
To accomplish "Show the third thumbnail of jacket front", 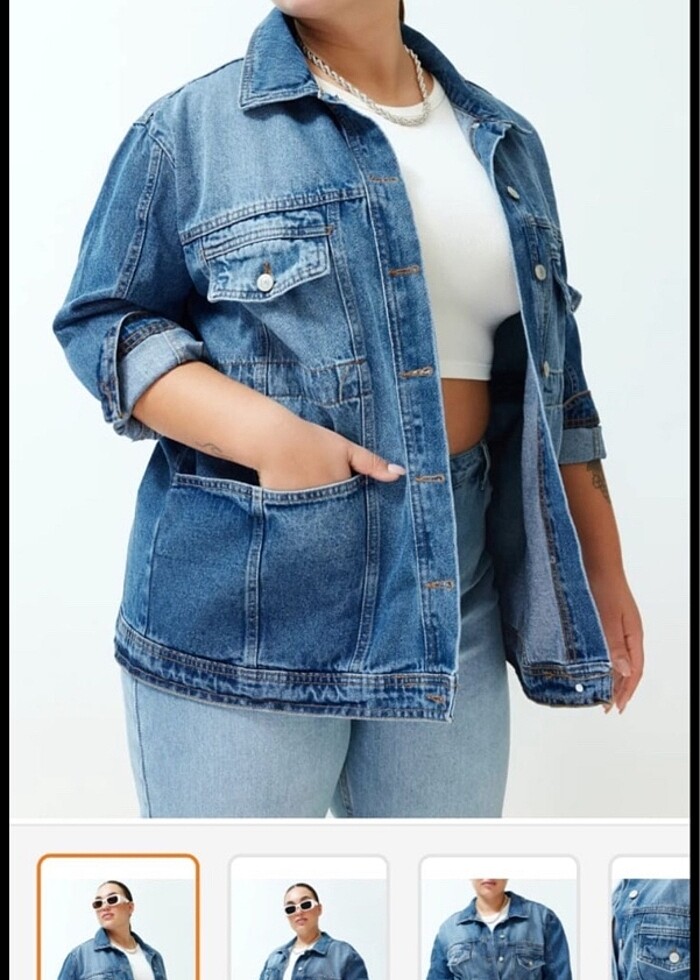I will 498,918.
